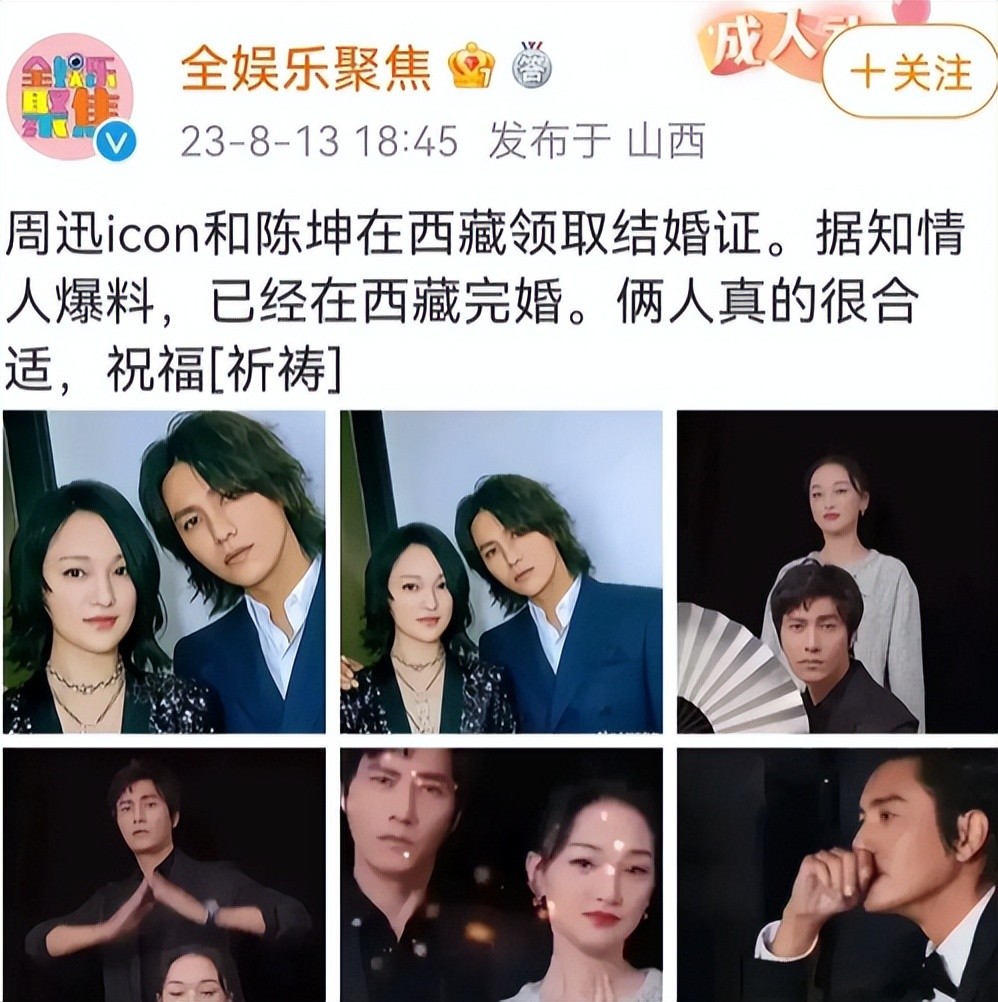This screenshot has height=1002, width=998.
Task: Open the close-up photo of the pair in navy suit
Action: point(164,572)
